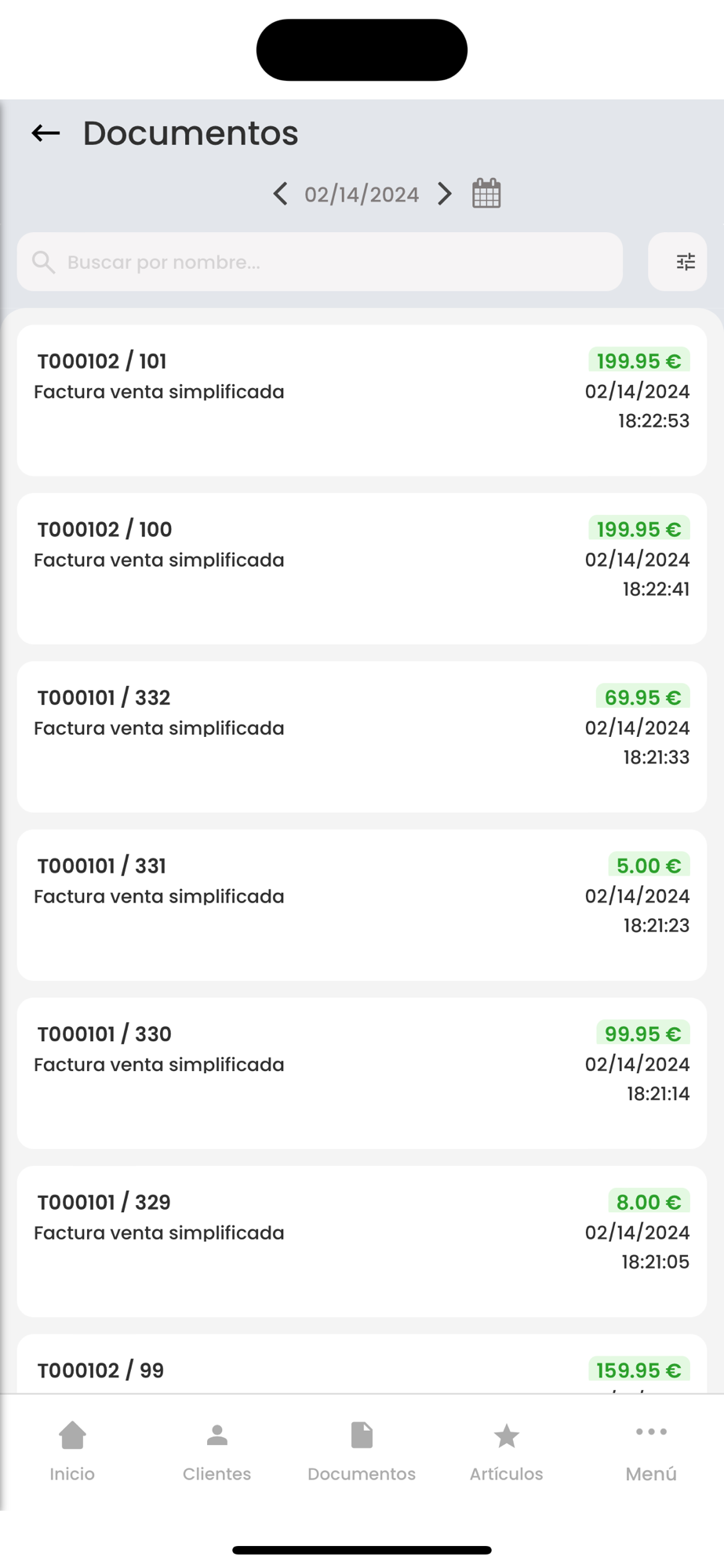Switch to the Inicio tab
The image size is (724, 1568).
[72, 1452]
